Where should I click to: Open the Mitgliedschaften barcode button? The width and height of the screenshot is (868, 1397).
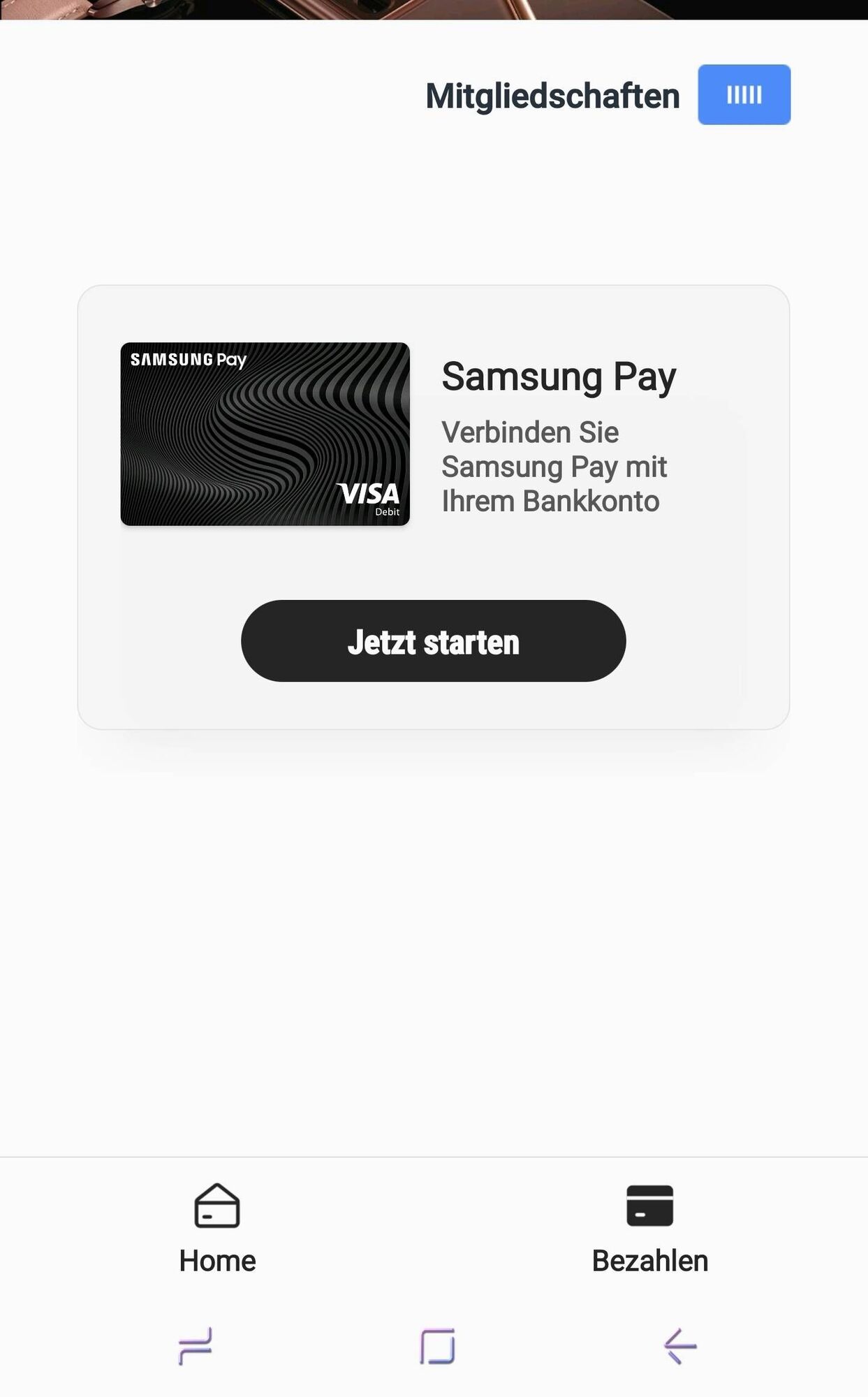pos(744,95)
